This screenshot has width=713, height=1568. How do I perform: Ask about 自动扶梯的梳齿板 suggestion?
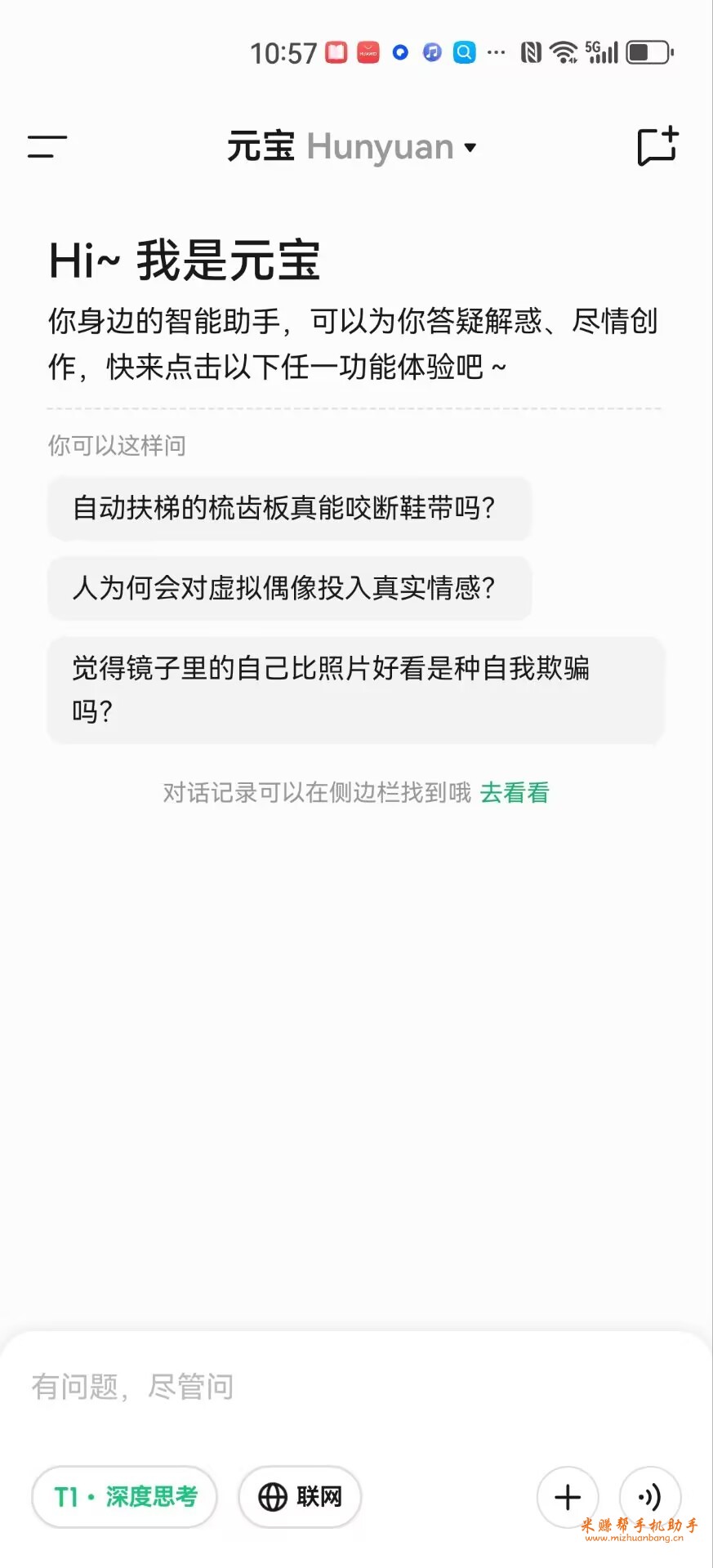(289, 508)
